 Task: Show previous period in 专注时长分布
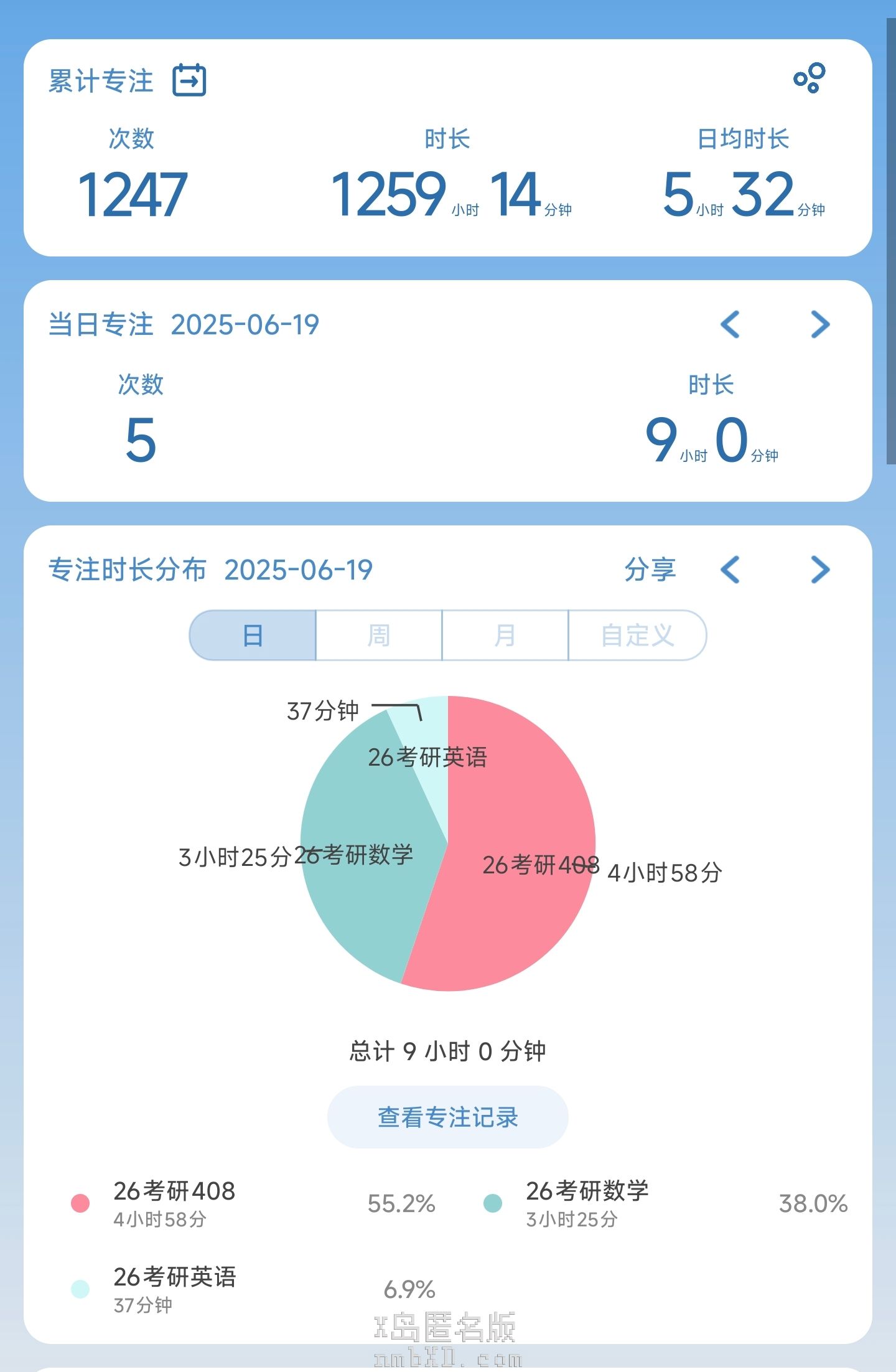point(730,570)
